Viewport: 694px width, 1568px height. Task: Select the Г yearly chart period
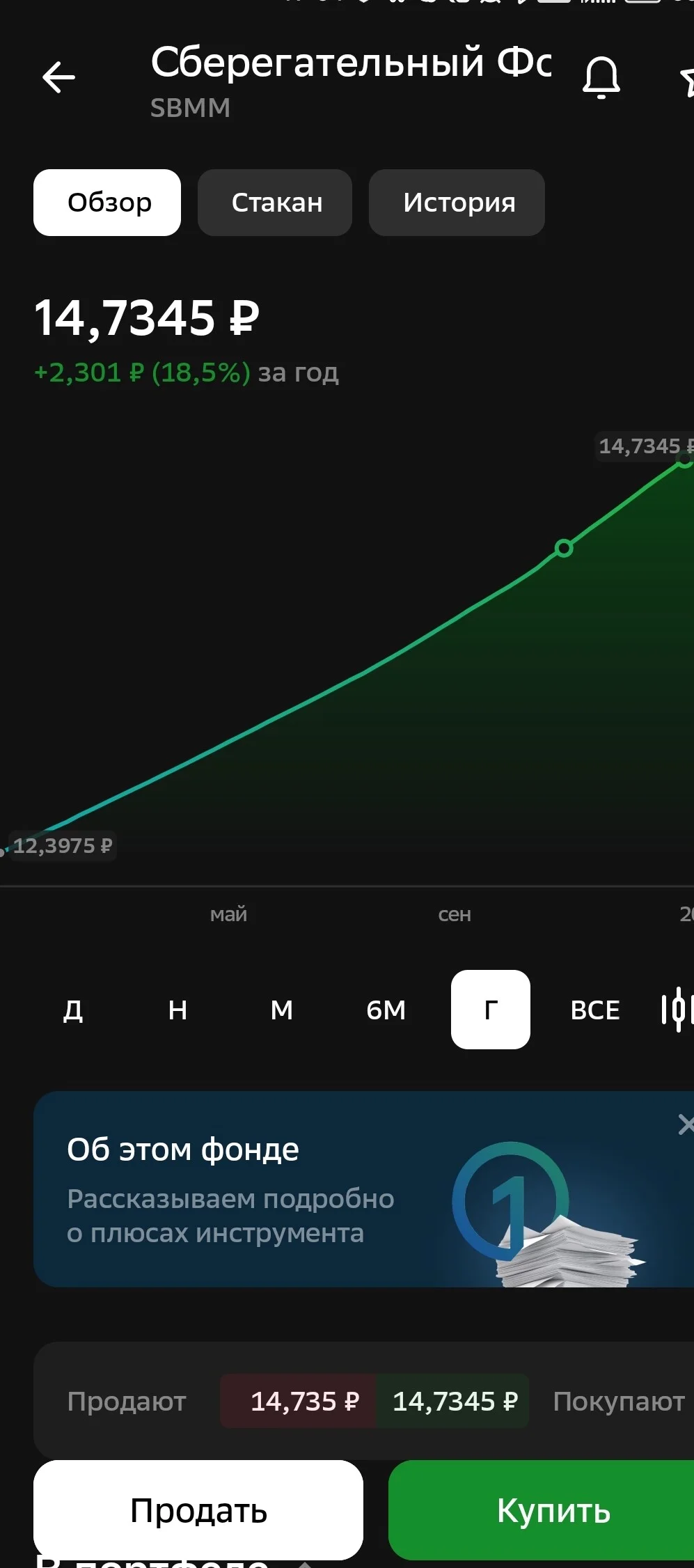click(491, 1010)
